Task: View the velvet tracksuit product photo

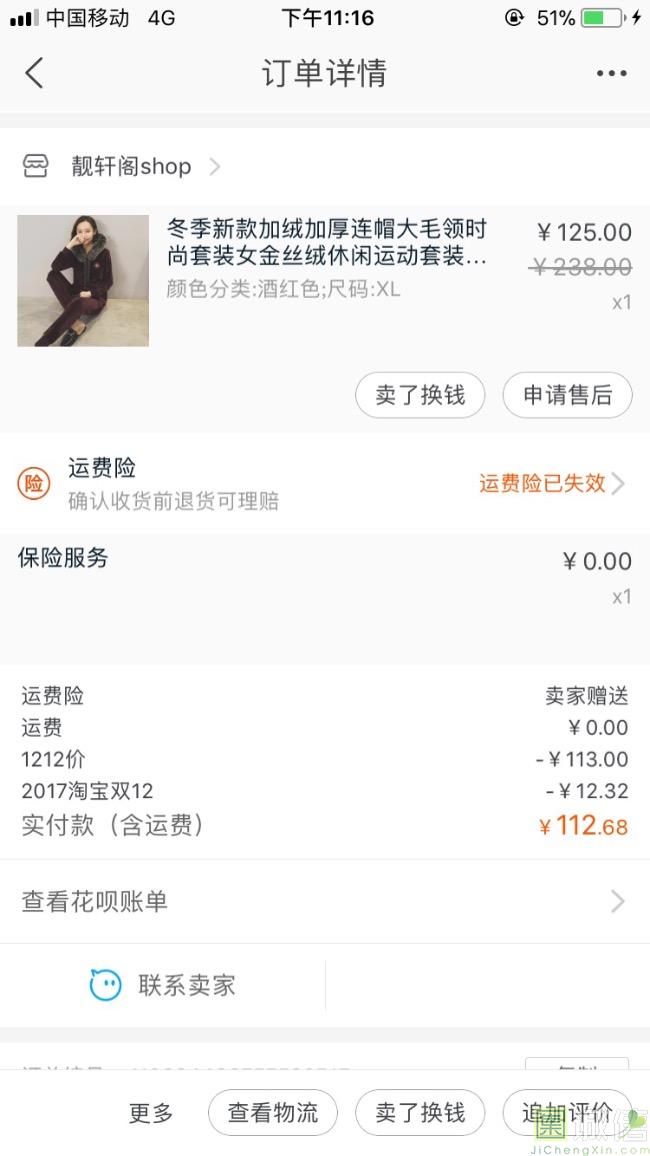Action: (83, 281)
